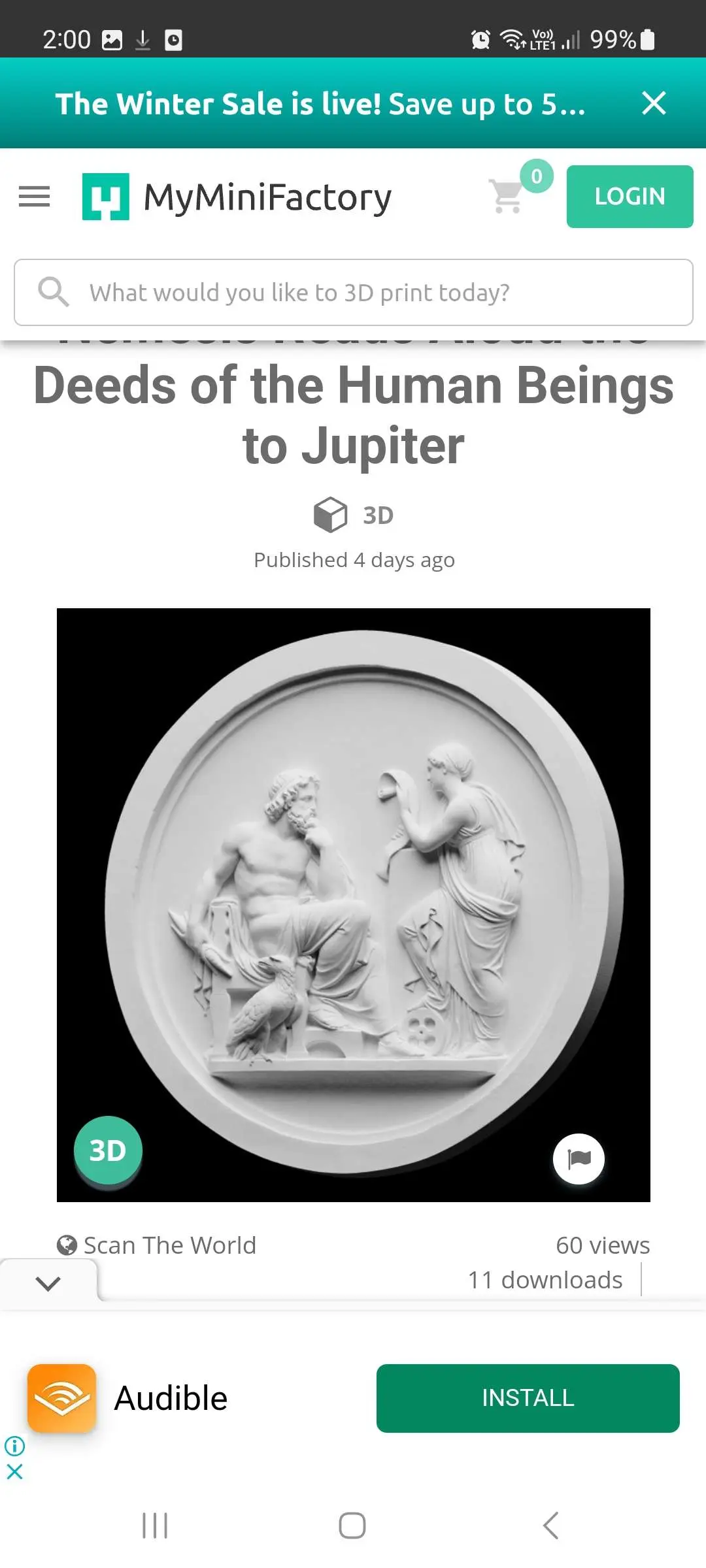This screenshot has height=1568, width=706.
Task: Tap the LOGIN button
Action: pos(629,196)
